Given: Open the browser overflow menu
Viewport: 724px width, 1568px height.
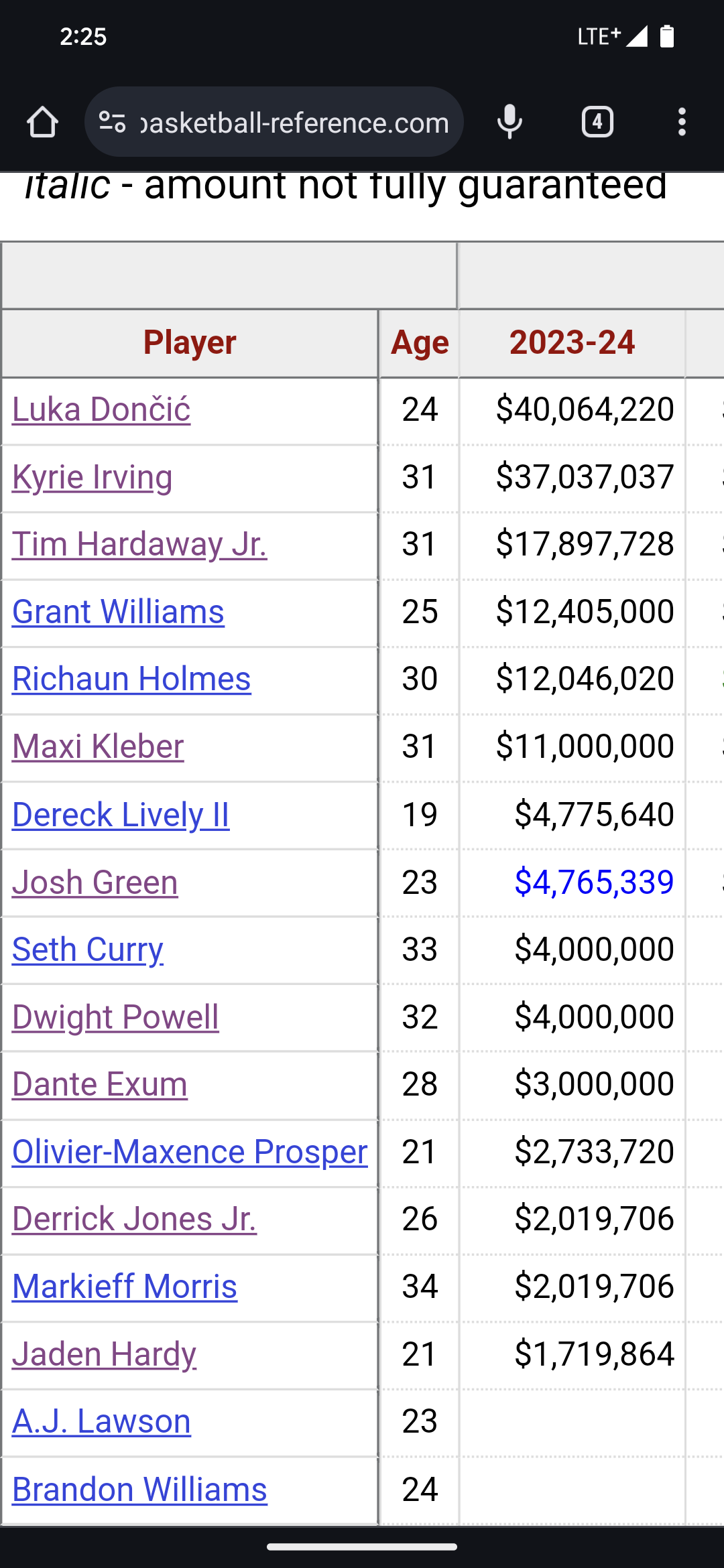Looking at the screenshot, I should coord(682,123).
